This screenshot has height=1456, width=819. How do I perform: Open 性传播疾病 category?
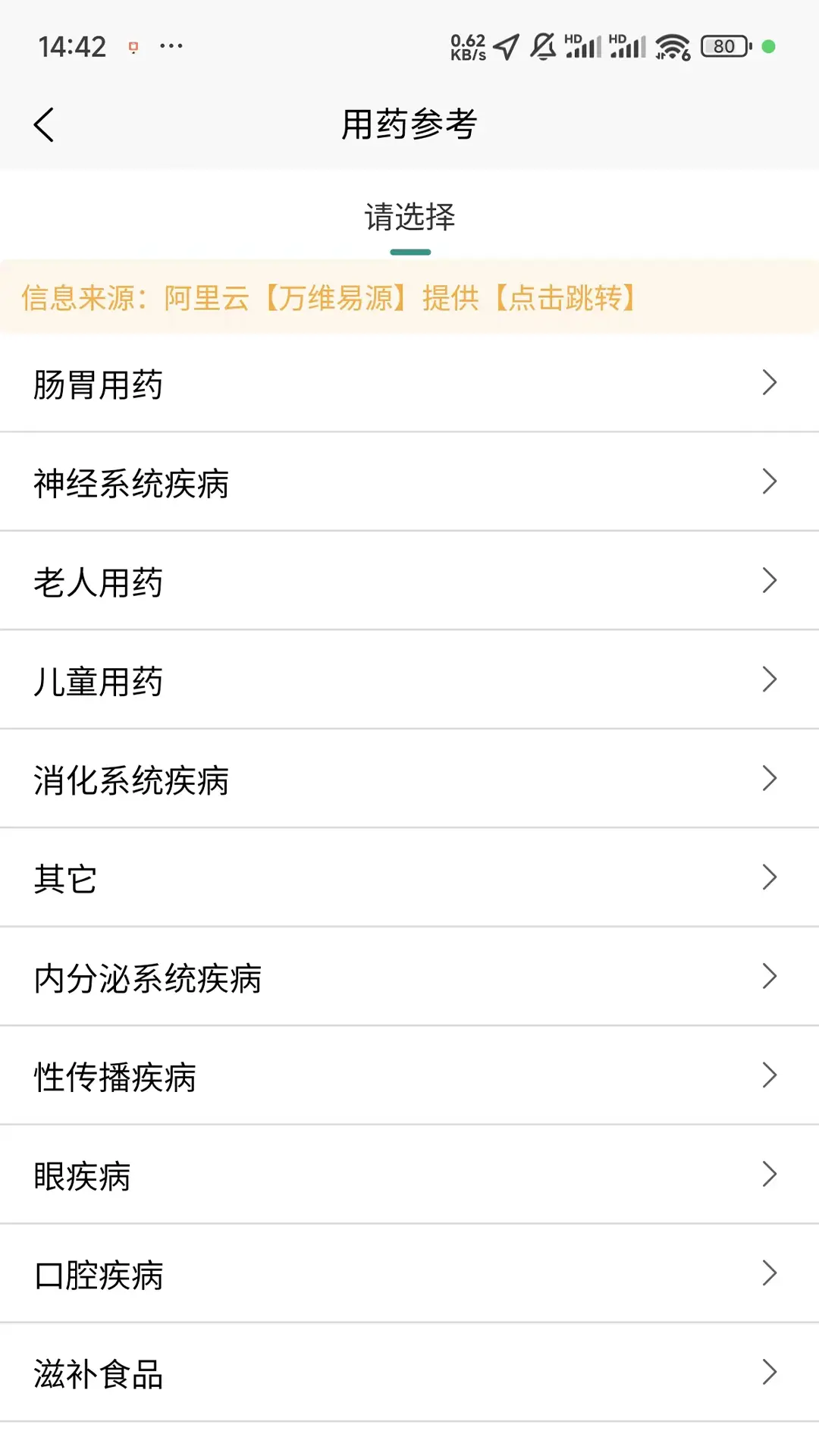point(409,1076)
